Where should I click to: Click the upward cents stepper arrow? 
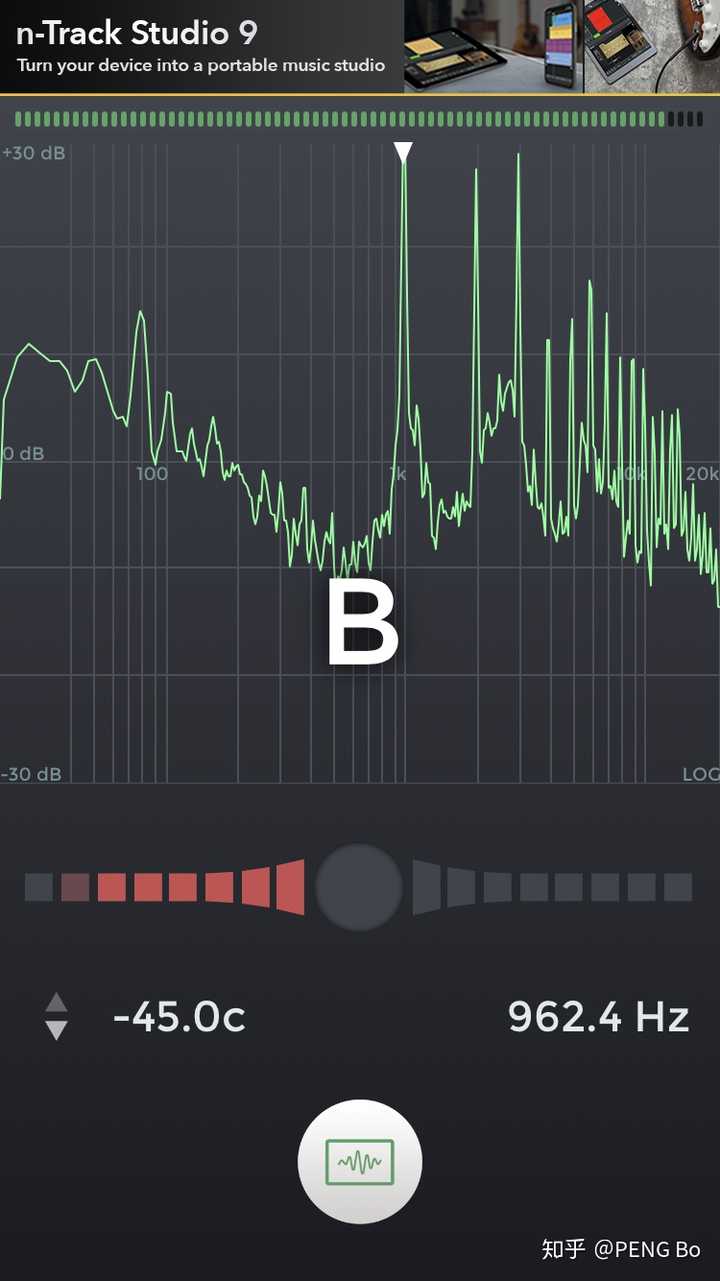[56, 1003]
